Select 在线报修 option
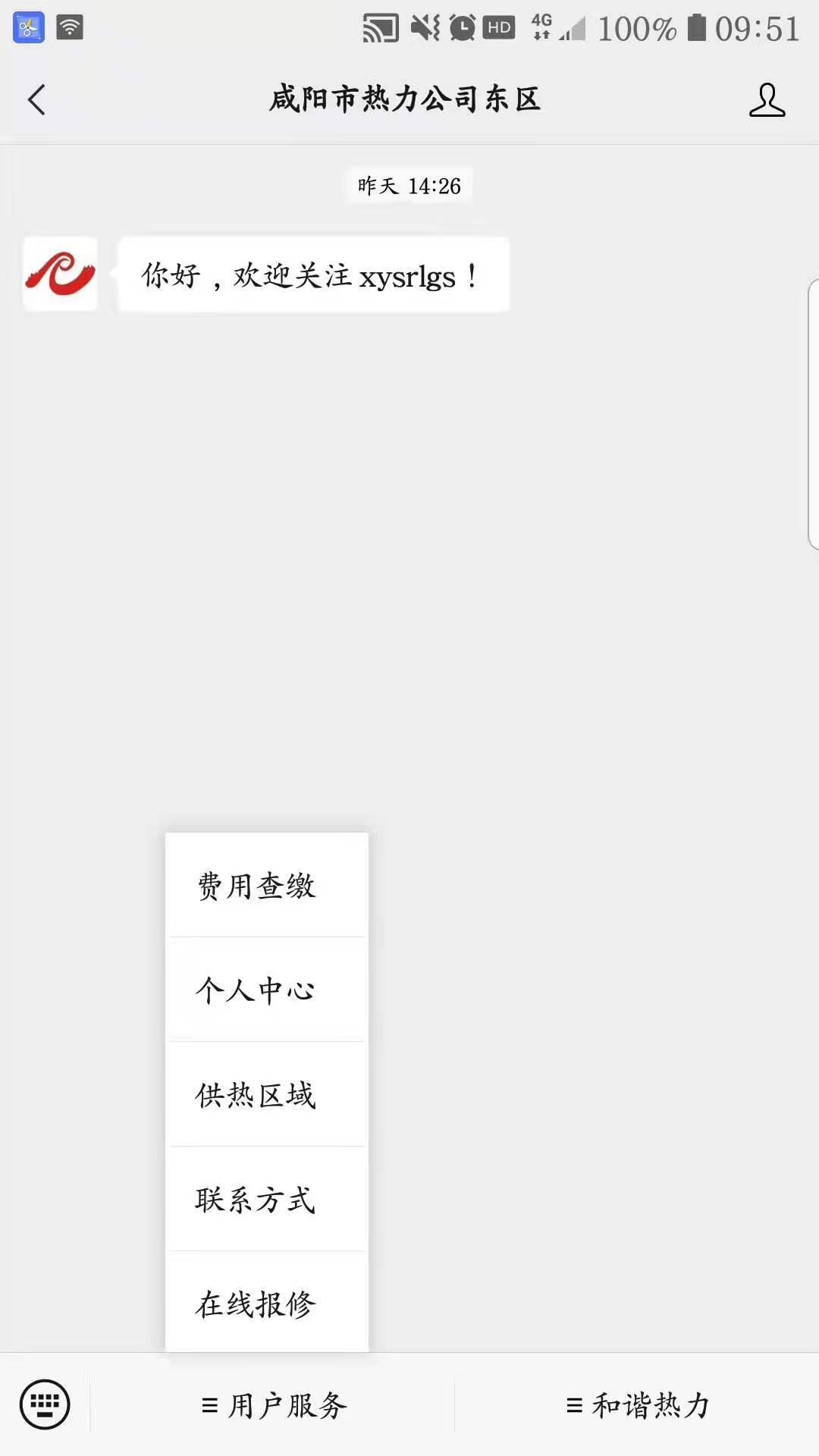819x1456 pixels. tap(256, 1304)
